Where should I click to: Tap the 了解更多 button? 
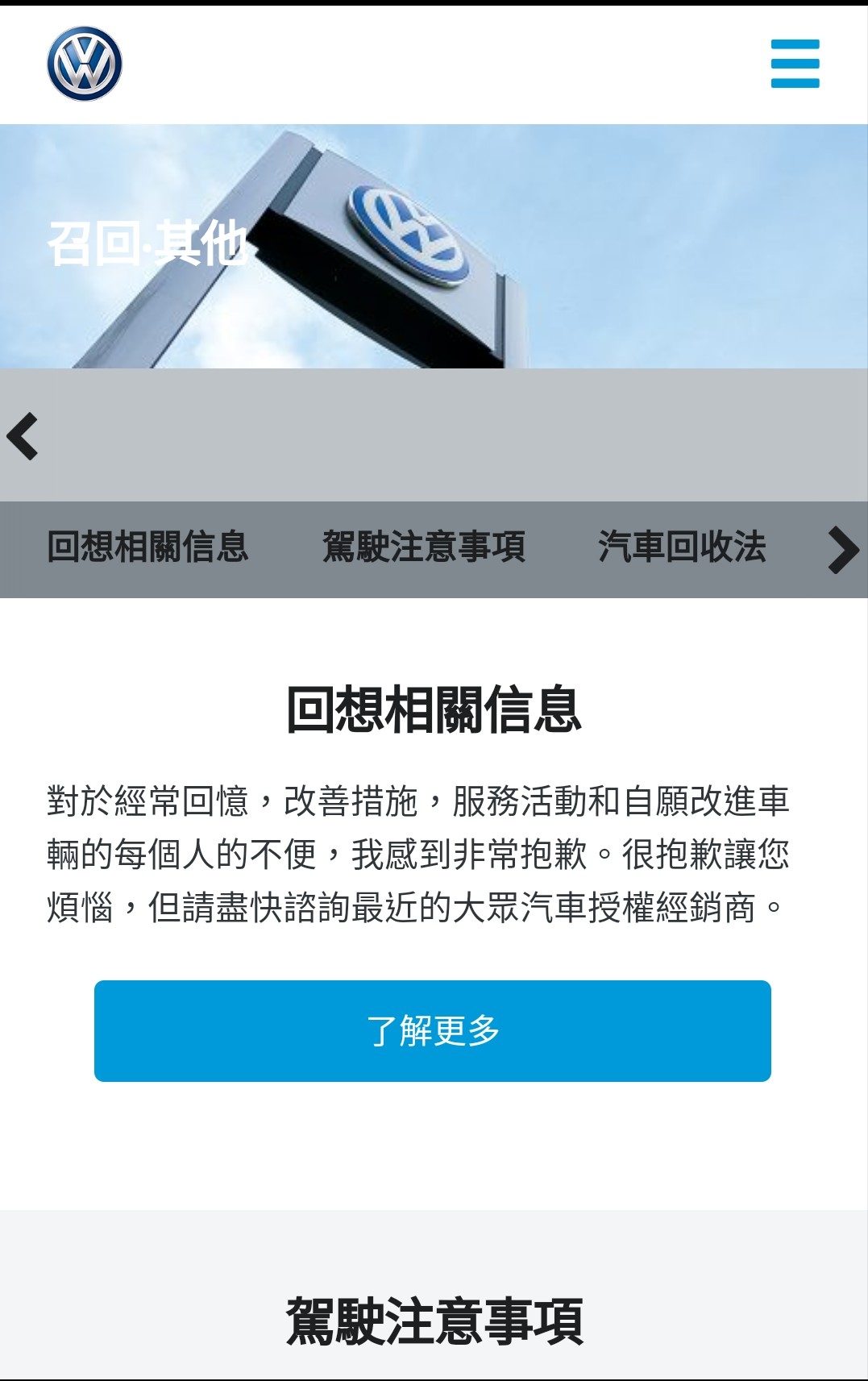(433, 1031)
